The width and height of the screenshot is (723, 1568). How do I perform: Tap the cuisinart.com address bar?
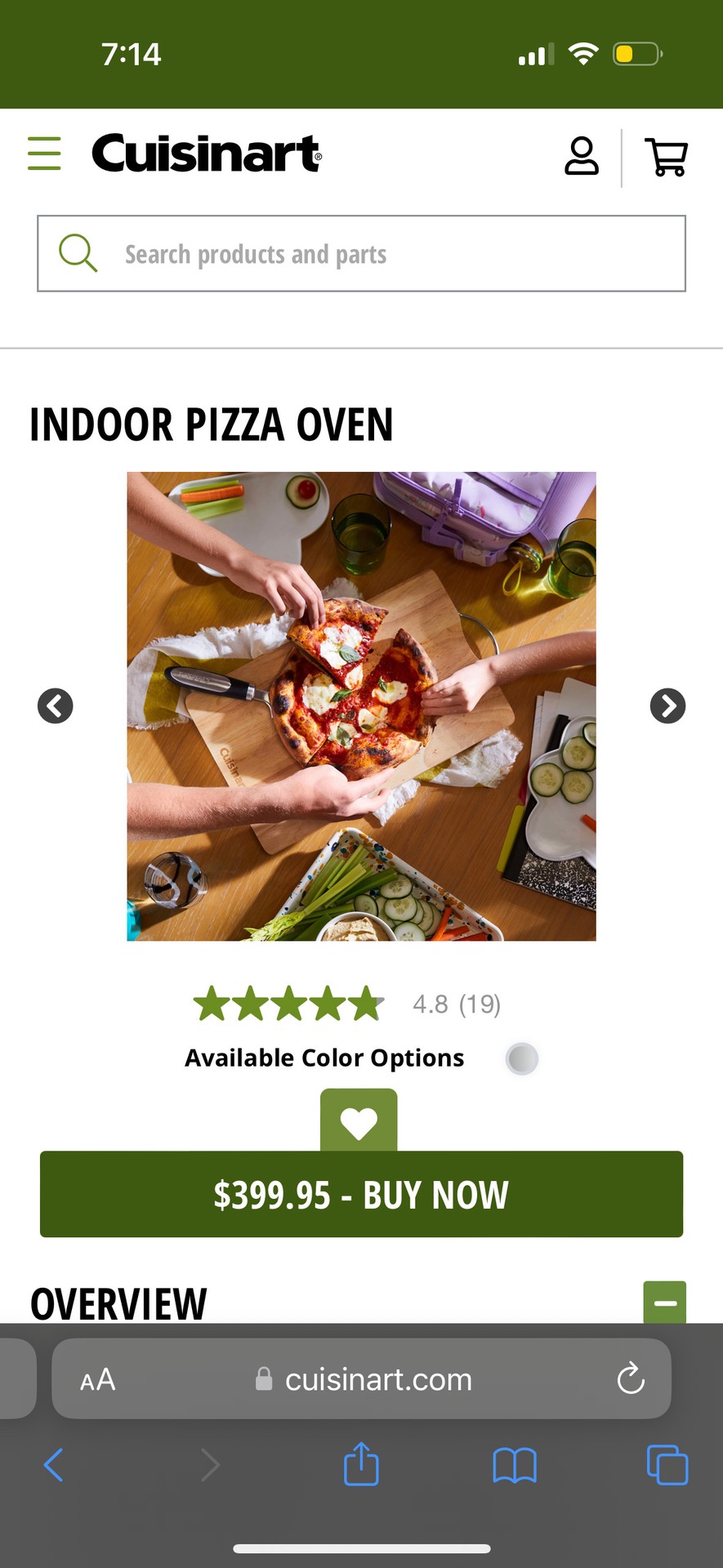pos(364,1379)
